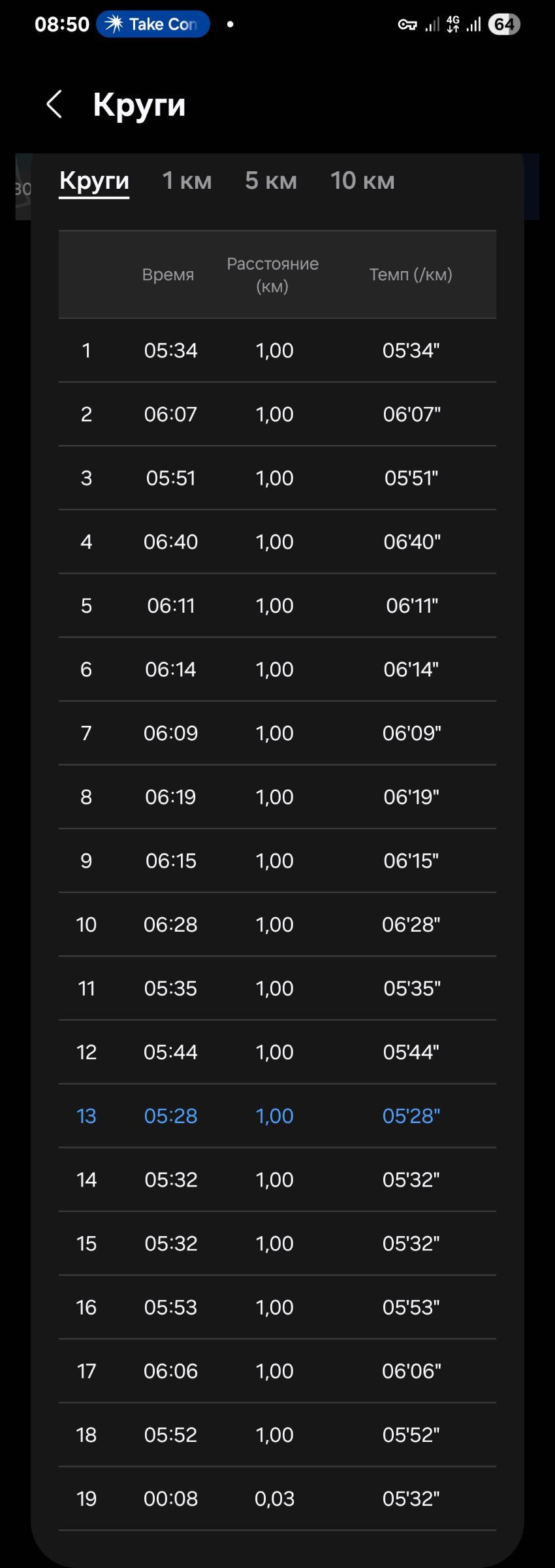Switch to the 1 км tab

187,181
